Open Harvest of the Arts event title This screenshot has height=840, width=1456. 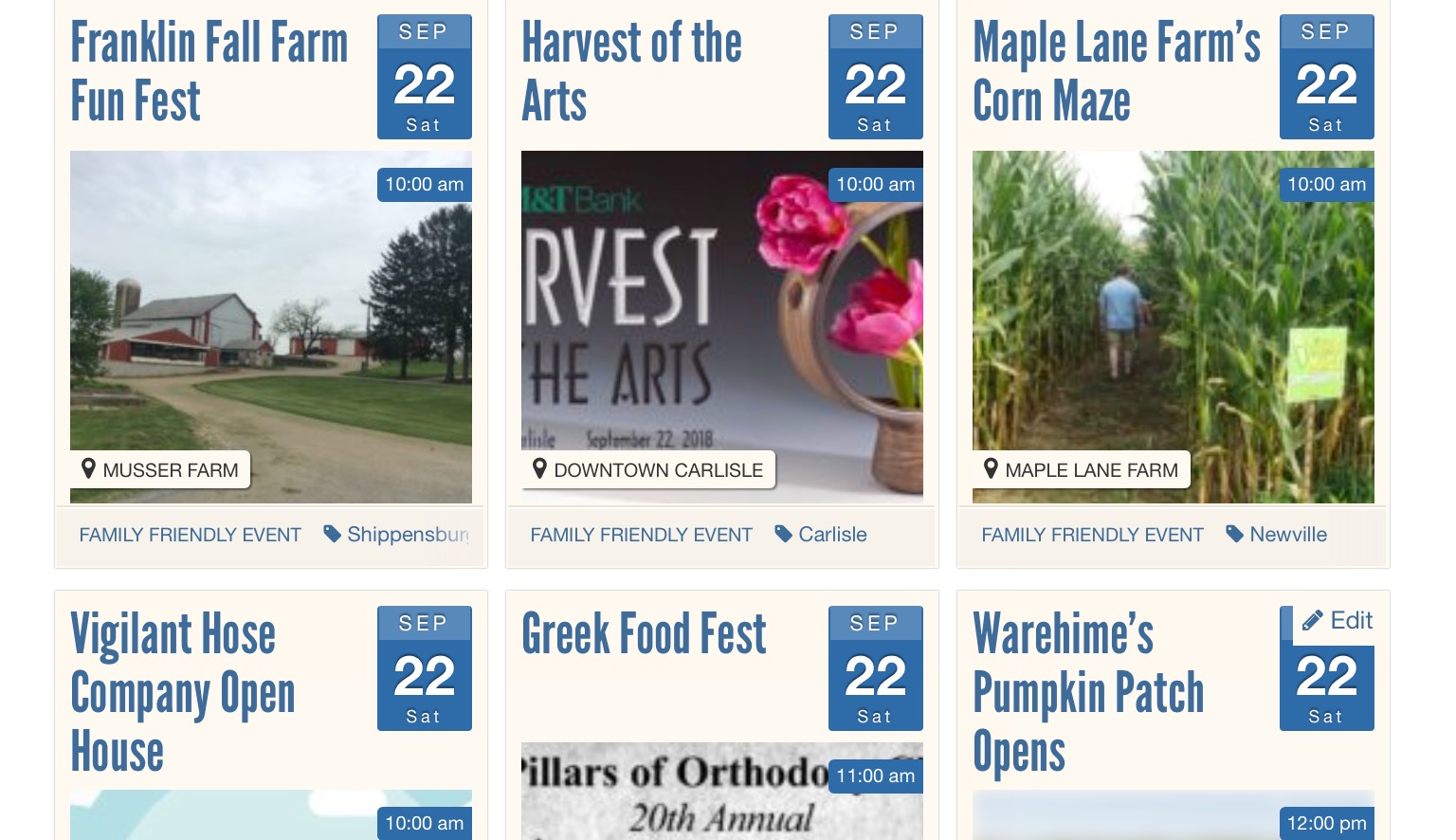click(631, 71)
